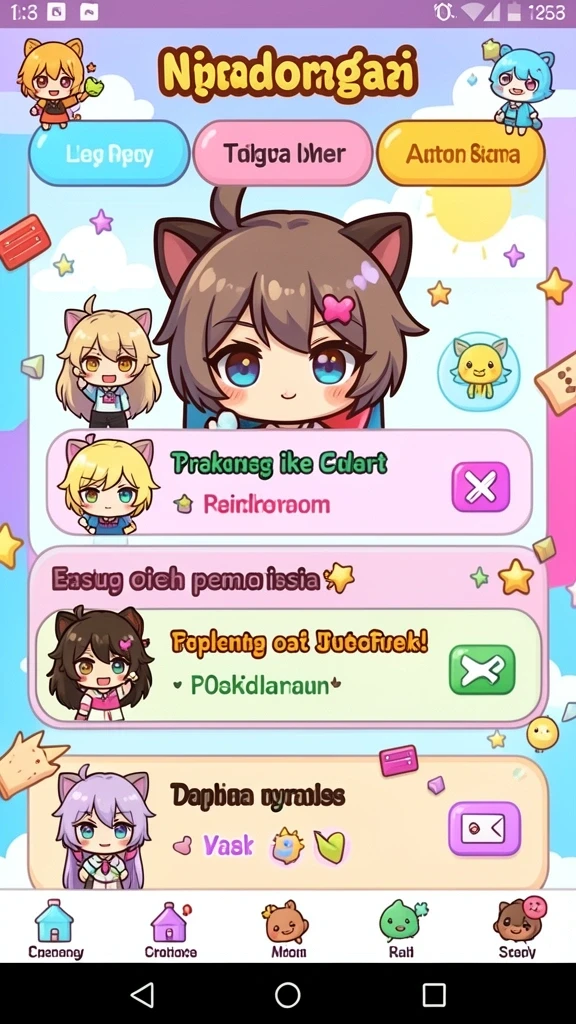Open the Mdom bottom tab
Viewport: 576px width, 1024px height.
click(288, 928)
